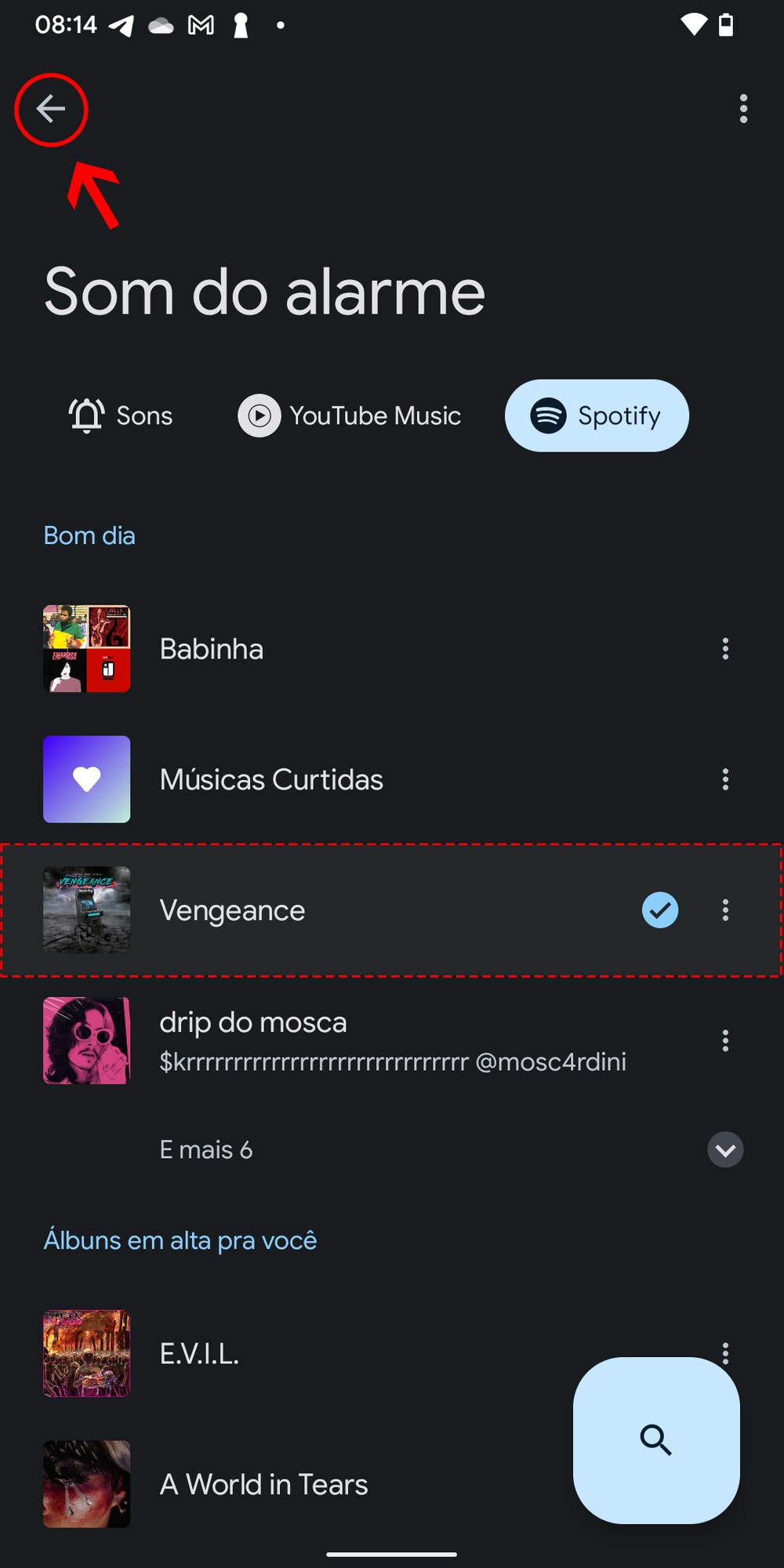Go back using the top-left arrow
Viewport: 784px width, 1568px height.
click(51, 109)
